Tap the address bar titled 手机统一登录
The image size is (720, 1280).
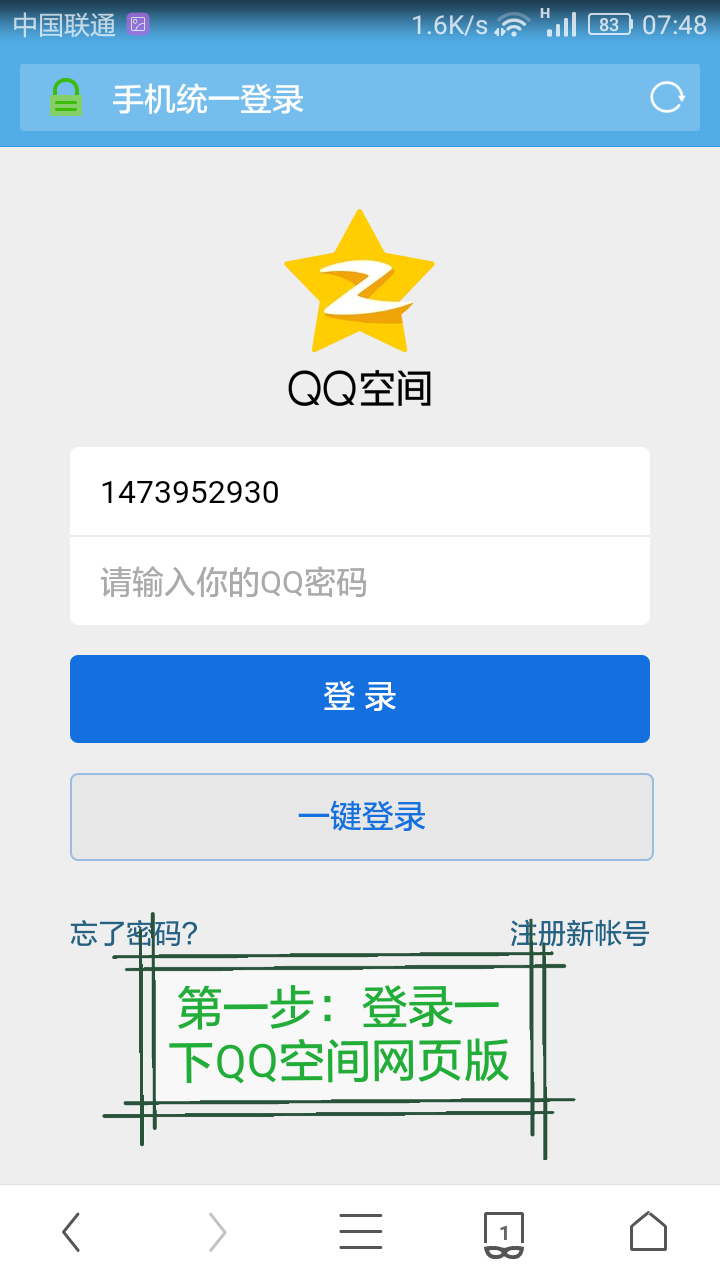[x=340, y=98]
